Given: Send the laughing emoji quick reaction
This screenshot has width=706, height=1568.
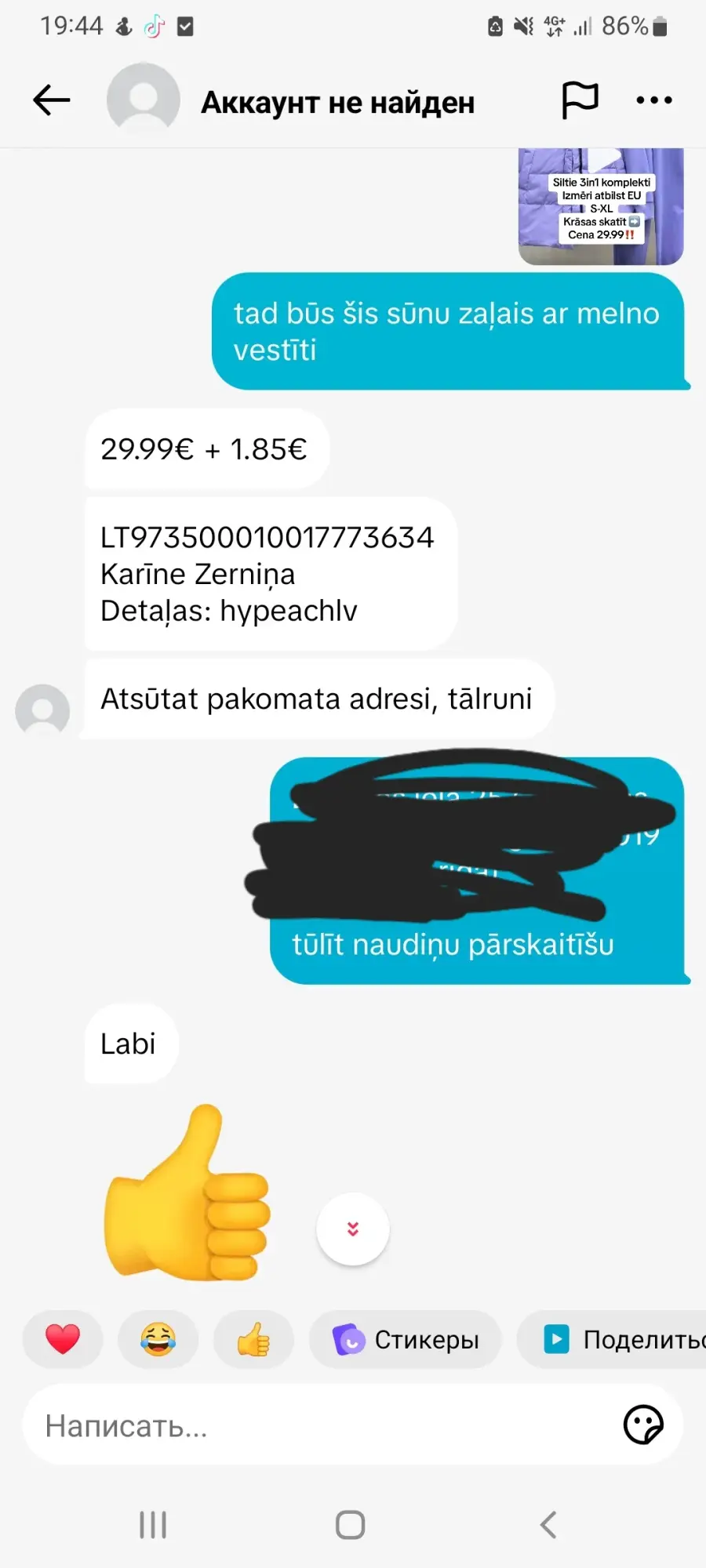Looking at the screenshot, I should point(158,1339).
